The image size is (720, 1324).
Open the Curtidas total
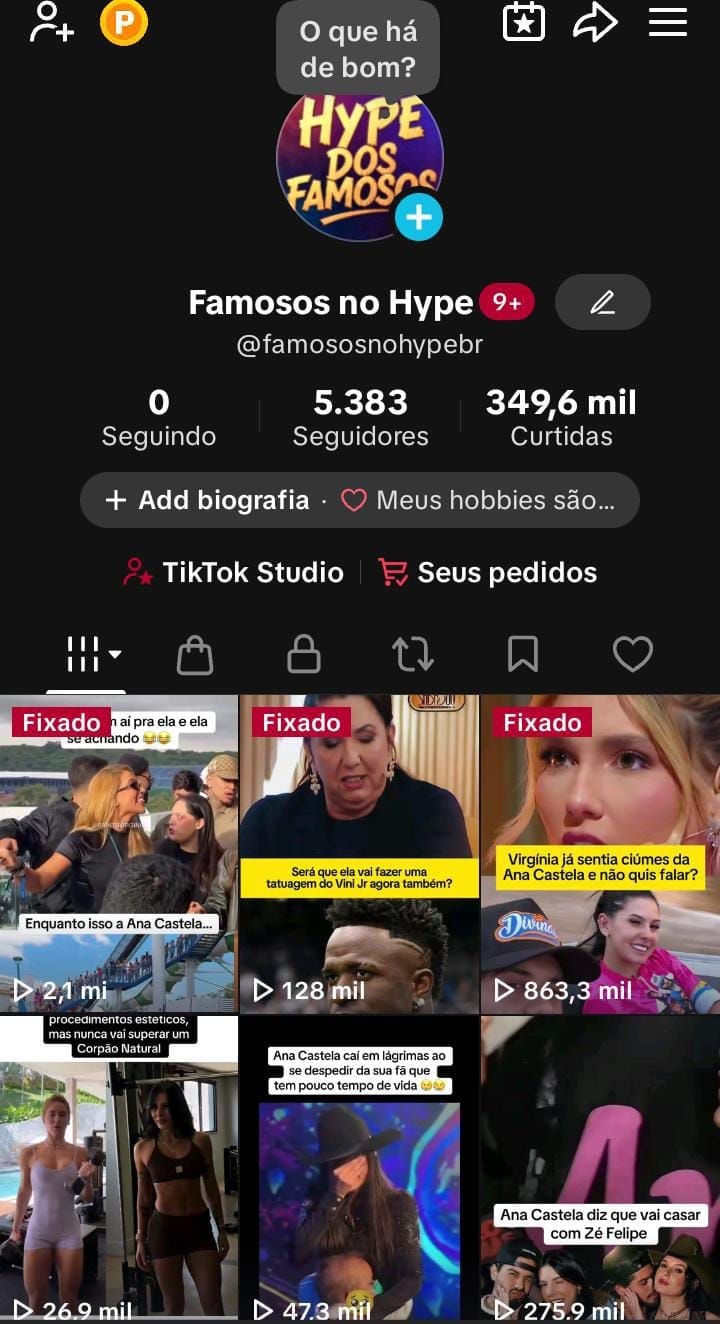[561, 415]
